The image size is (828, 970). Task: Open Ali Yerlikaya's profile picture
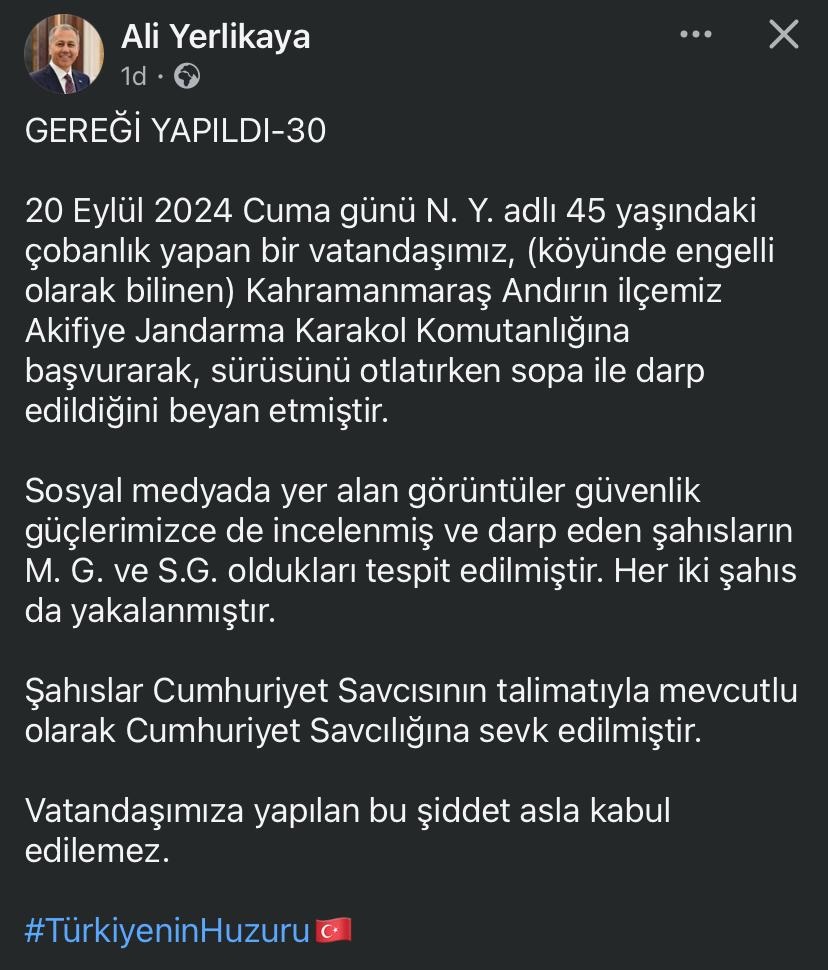(63, 54)
